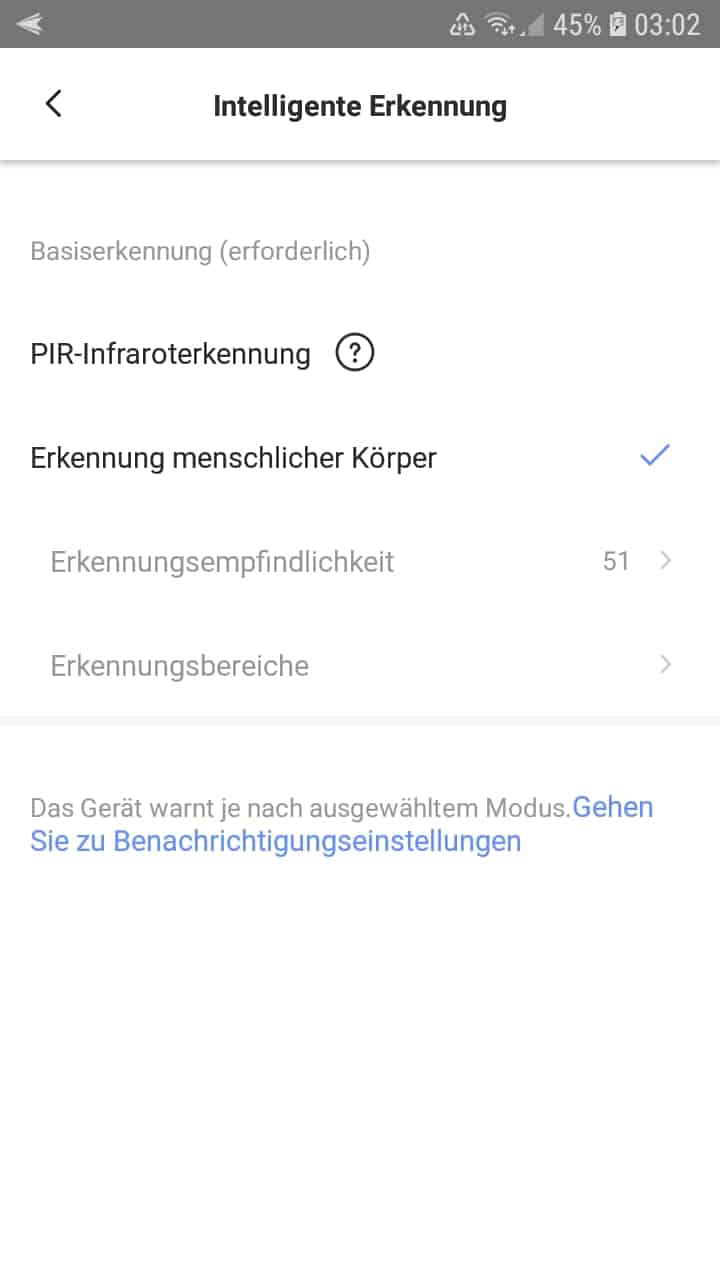Open help for PIR-Infraroterkennung

pos(354,353)
